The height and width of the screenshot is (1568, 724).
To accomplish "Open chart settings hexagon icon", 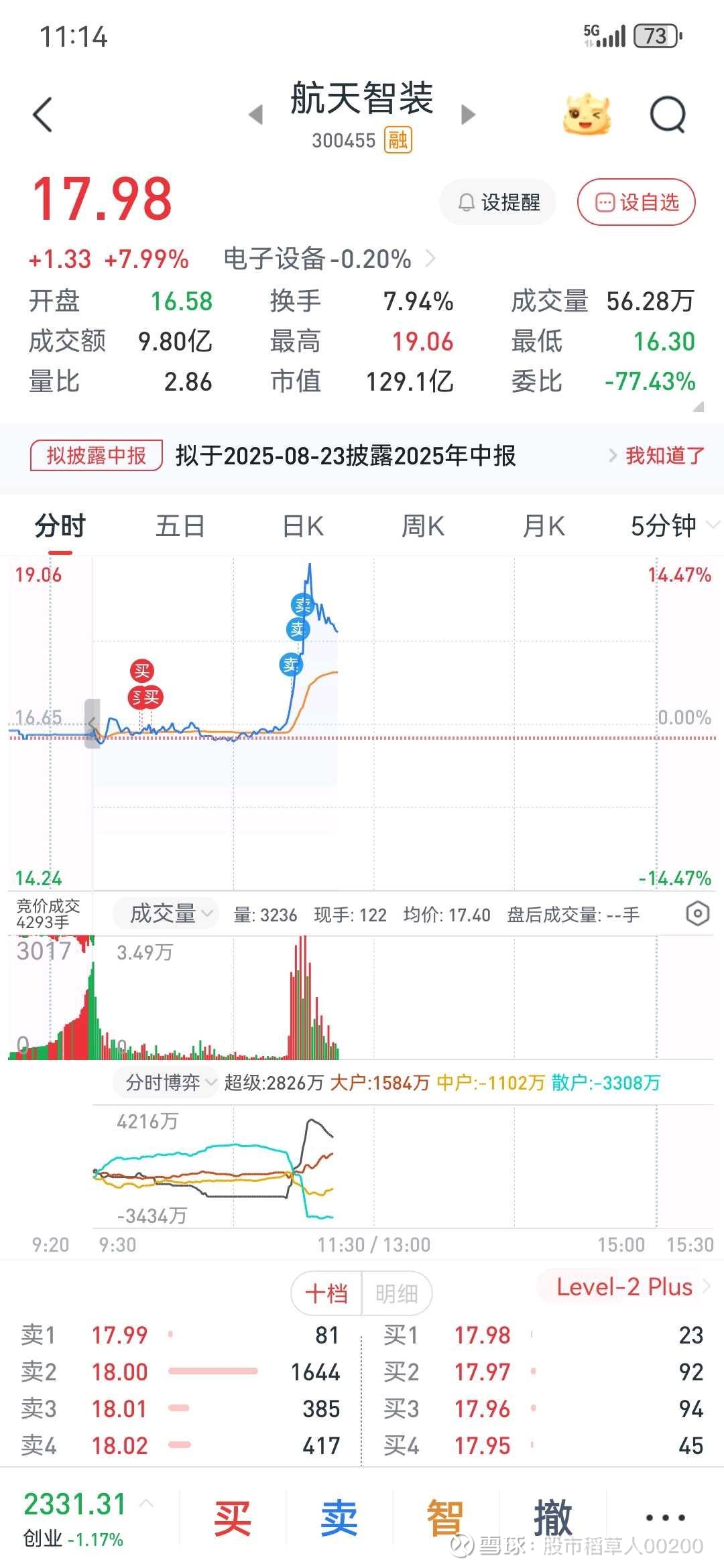I will click(x=697, y=914).
